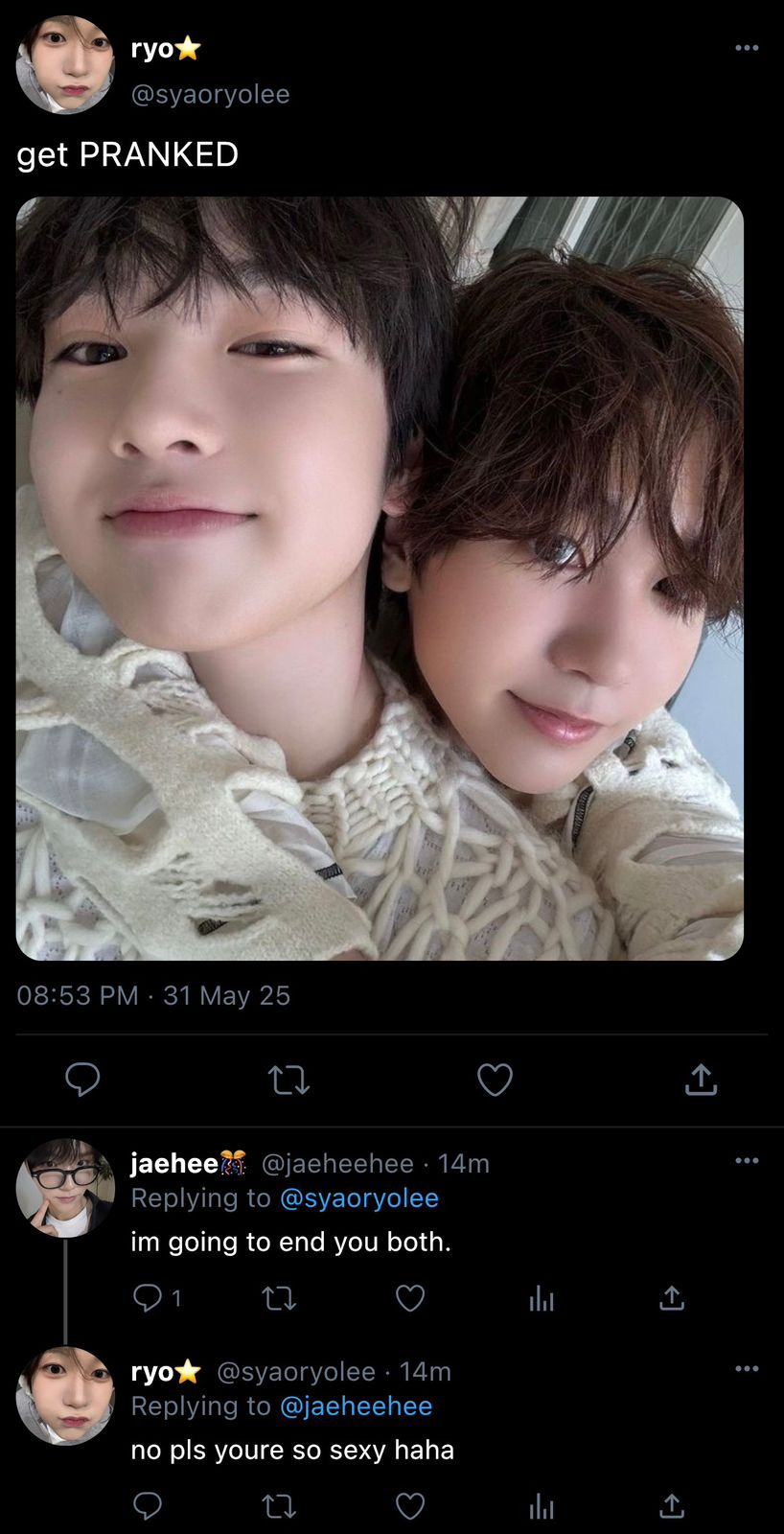
Task: Like the 'get PRANKED' tweet
Action: [495, 1081]
